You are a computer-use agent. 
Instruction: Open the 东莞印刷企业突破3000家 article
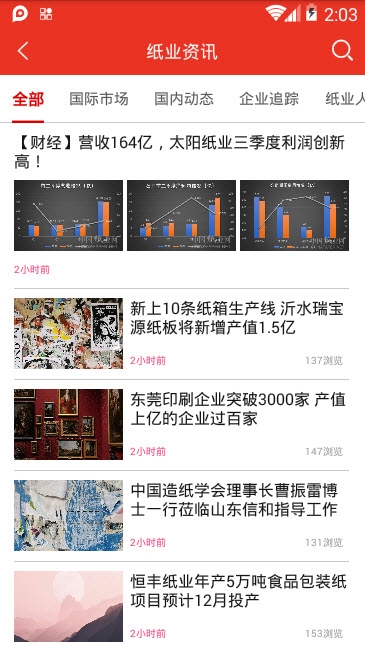point(181,425)
